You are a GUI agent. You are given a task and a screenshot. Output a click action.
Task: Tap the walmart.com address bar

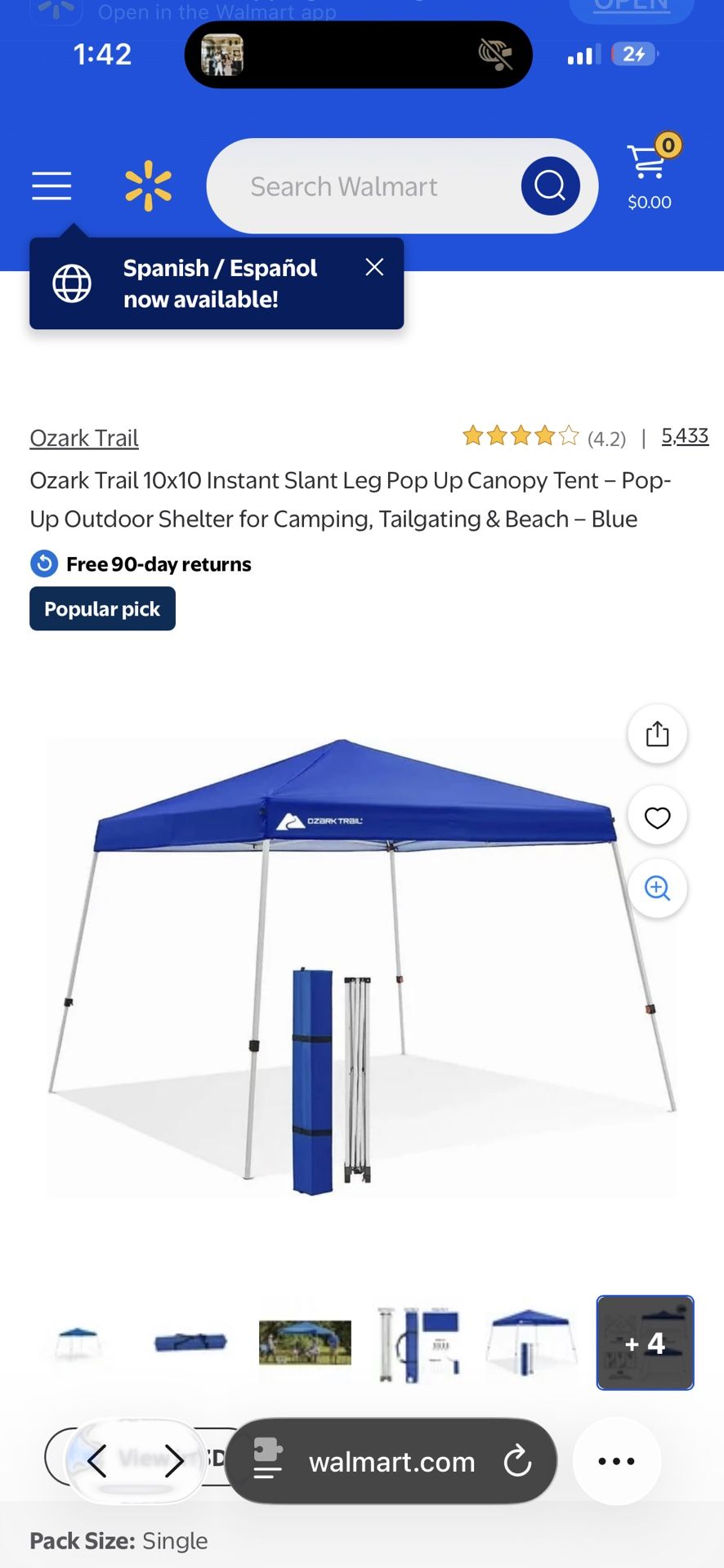coord(391,1462)
